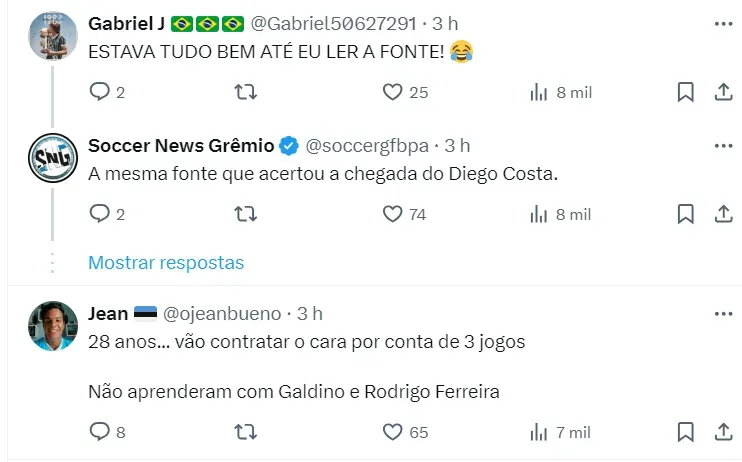Bookmark Soccer News Grêmio's tweet
This screenshot has height=462, width=742.
pyautogui.click(x=685, y=214)
